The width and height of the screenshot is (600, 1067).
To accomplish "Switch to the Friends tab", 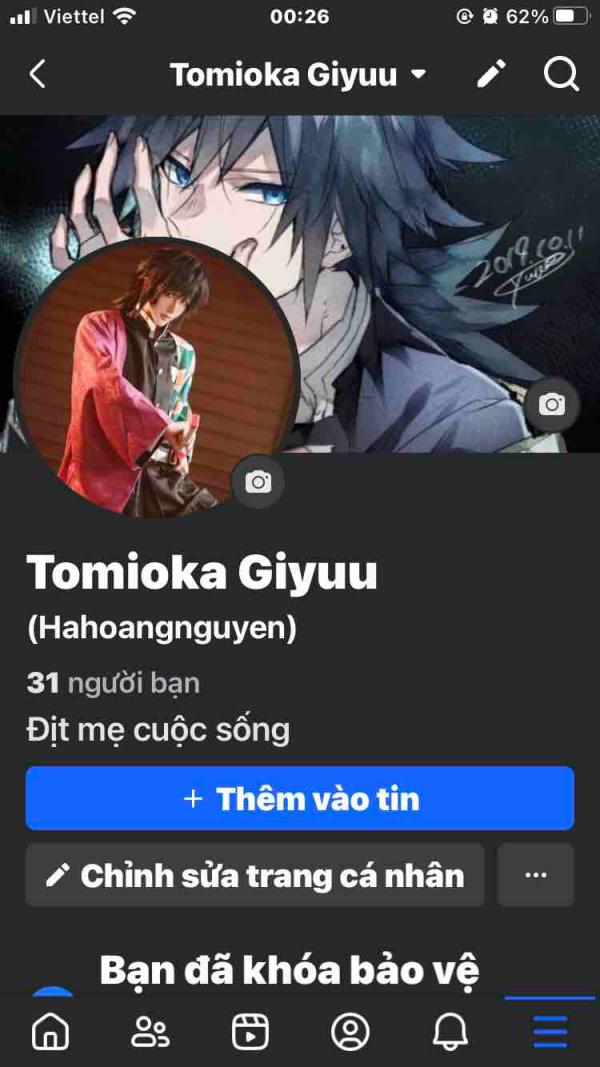I will pos(150,1031).
